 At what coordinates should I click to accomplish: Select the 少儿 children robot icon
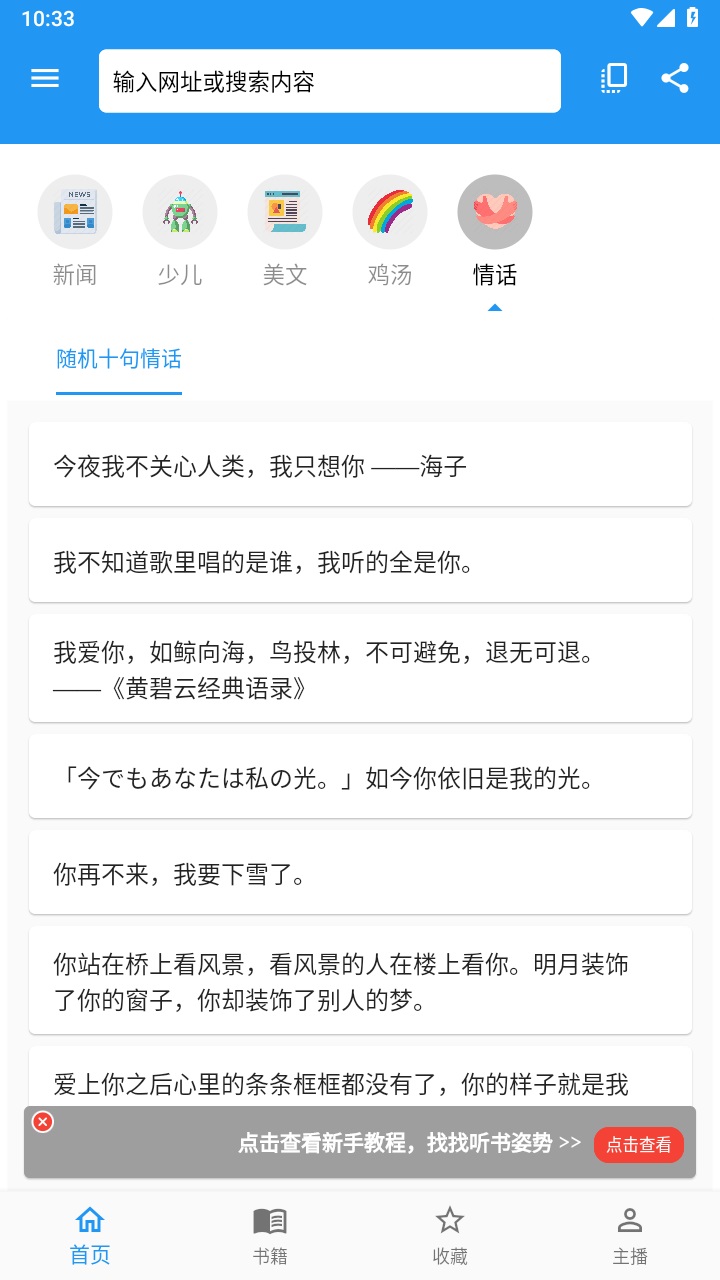[180, 211]
